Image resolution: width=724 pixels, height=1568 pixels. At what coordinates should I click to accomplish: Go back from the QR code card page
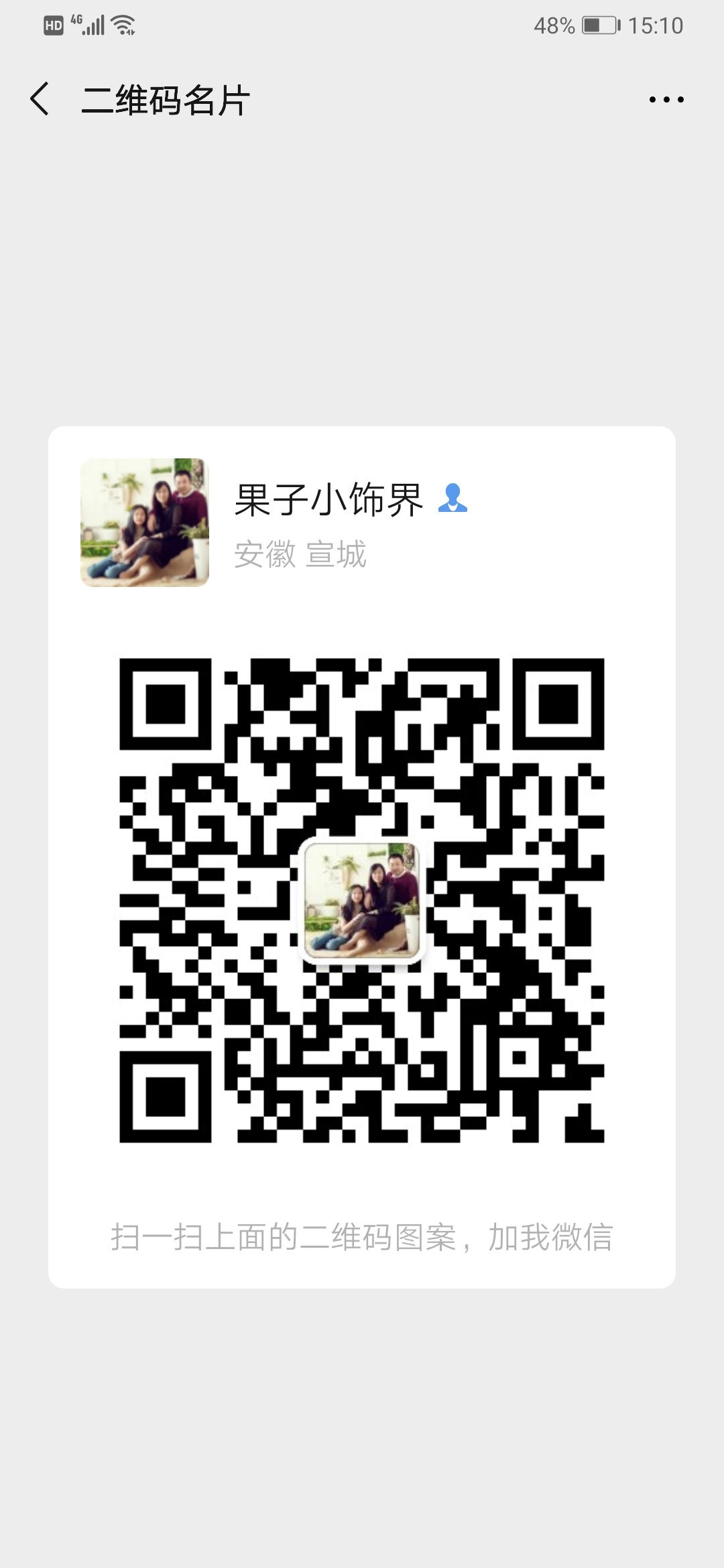pyautogui.click(x=40, y=99)
